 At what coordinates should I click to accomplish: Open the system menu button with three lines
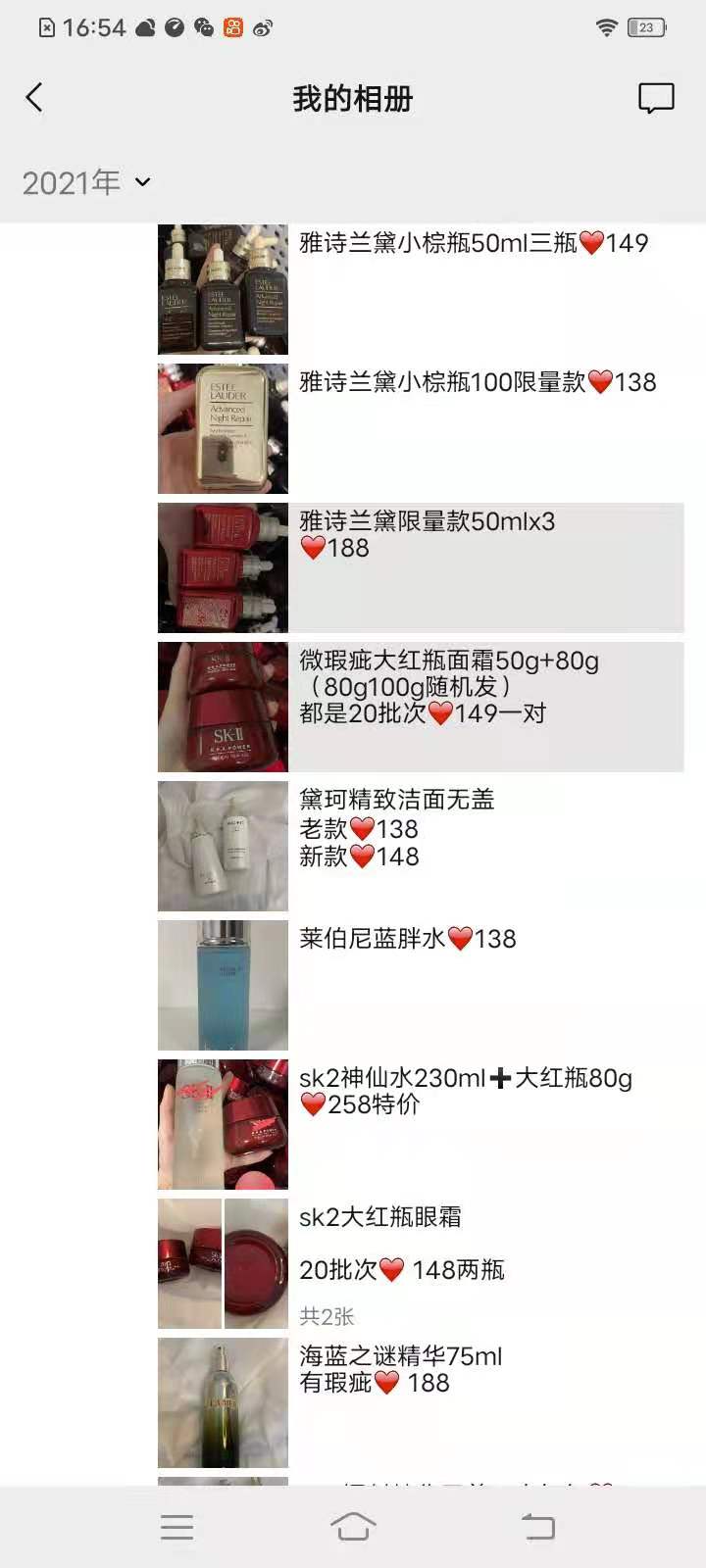coord(176,1526)
